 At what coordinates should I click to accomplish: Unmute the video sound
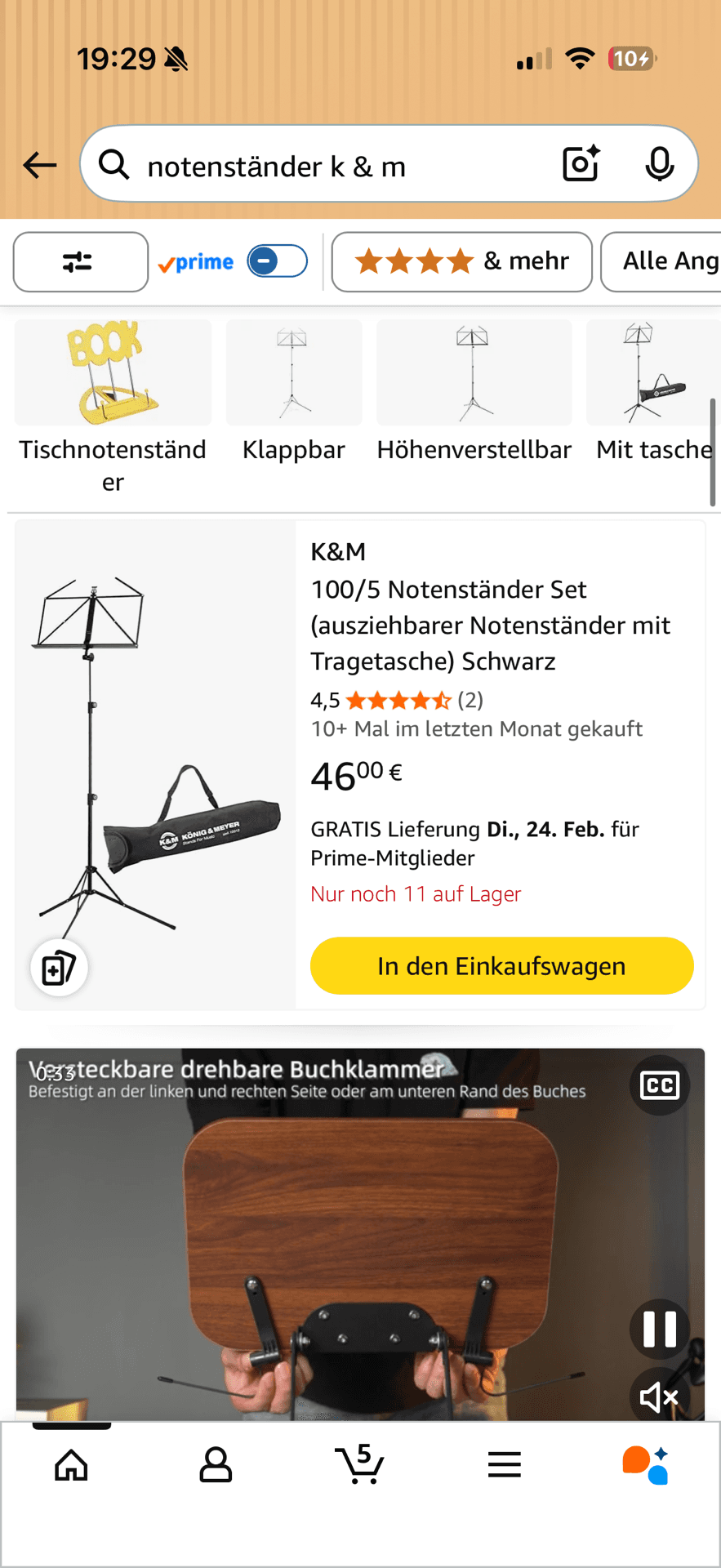click(x=659, y=1397)
